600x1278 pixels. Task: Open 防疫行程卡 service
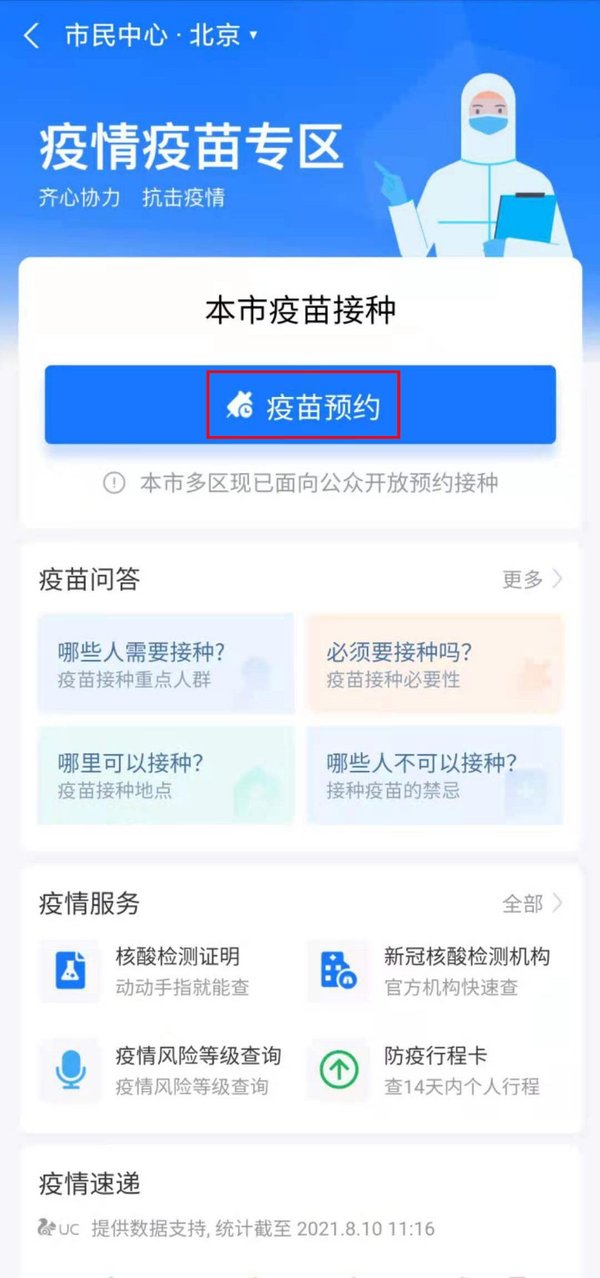tap(434, 1069)
